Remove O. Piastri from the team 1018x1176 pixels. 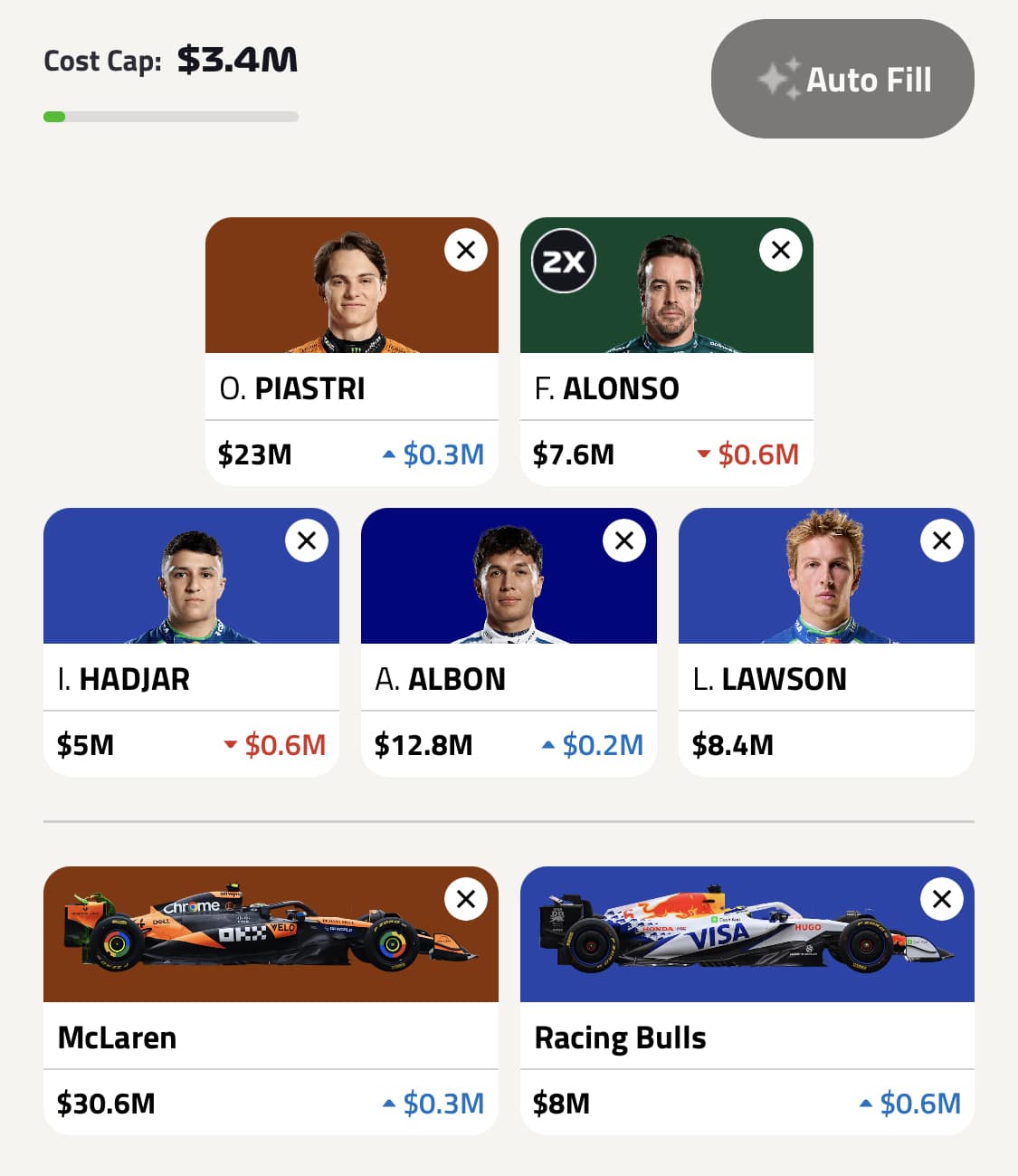tap(466, 250)
